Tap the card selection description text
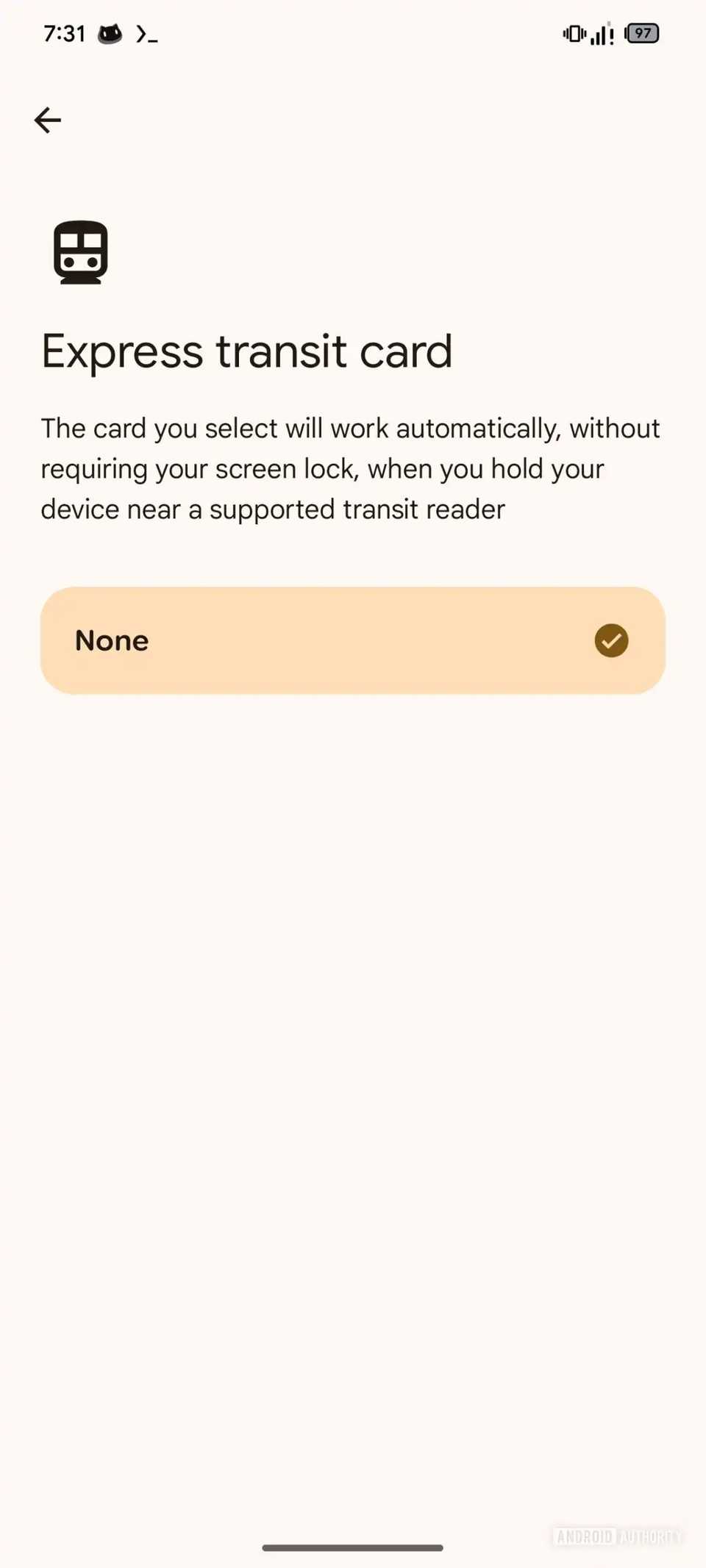This screenshot has width=706, height=1568. point(351,468)
